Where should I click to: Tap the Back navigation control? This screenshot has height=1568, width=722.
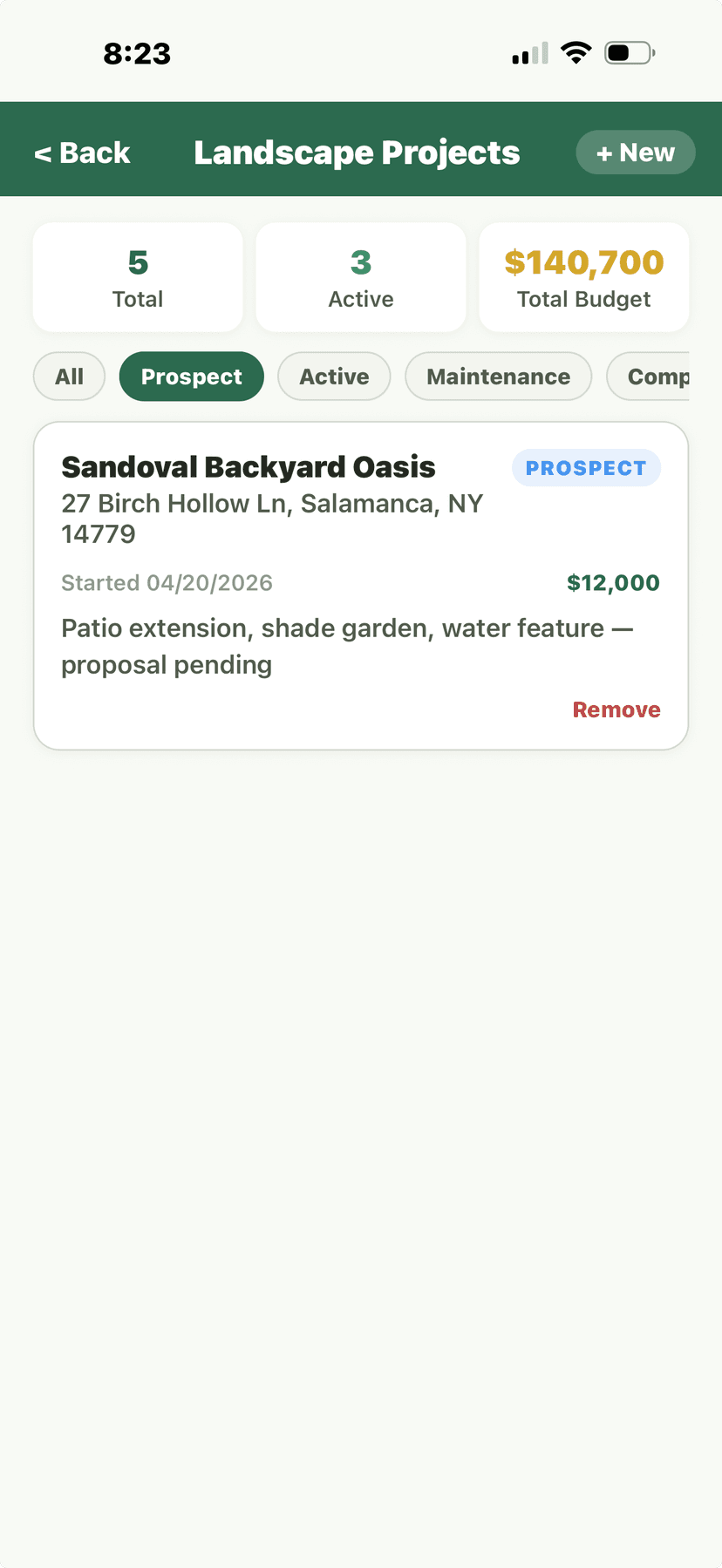pyautogui.click(x=81, y=152)
